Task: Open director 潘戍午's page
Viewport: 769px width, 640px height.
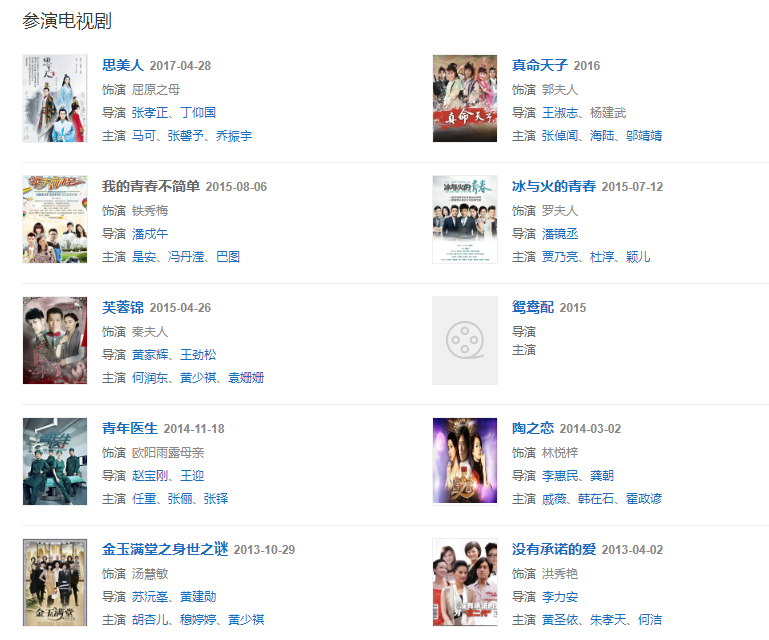Action: [x=150, y=233]
